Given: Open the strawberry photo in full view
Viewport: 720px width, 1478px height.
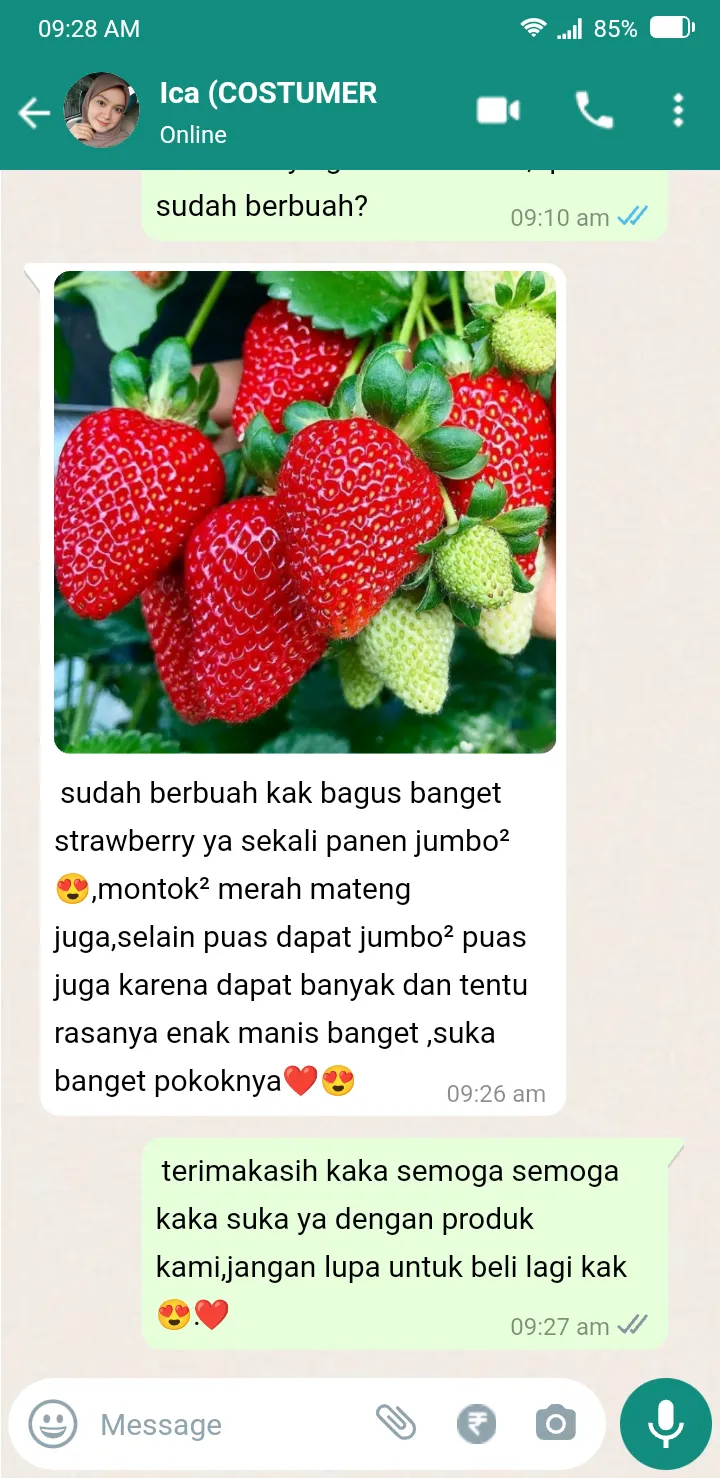Looking at the screenshot, I should [305, 512].
